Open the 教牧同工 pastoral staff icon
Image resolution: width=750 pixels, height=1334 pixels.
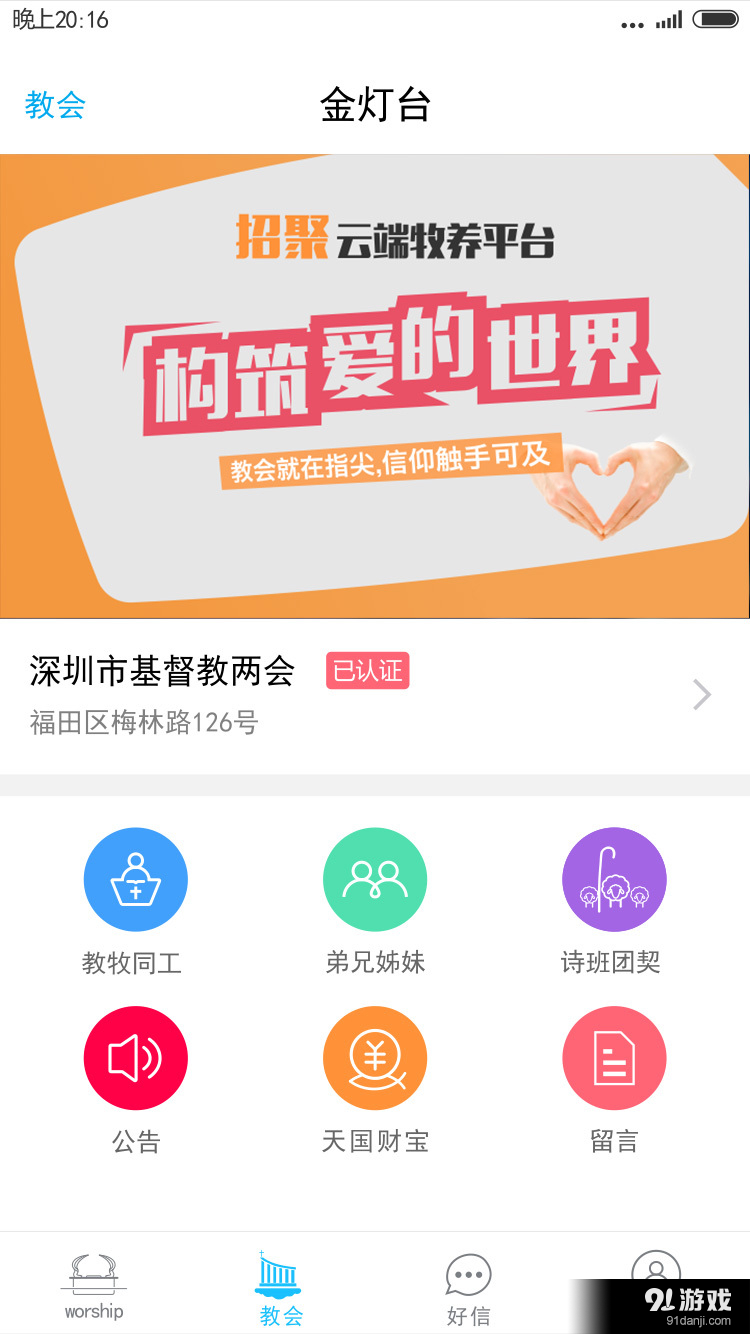pyautogui.click(x=135, y=879)
